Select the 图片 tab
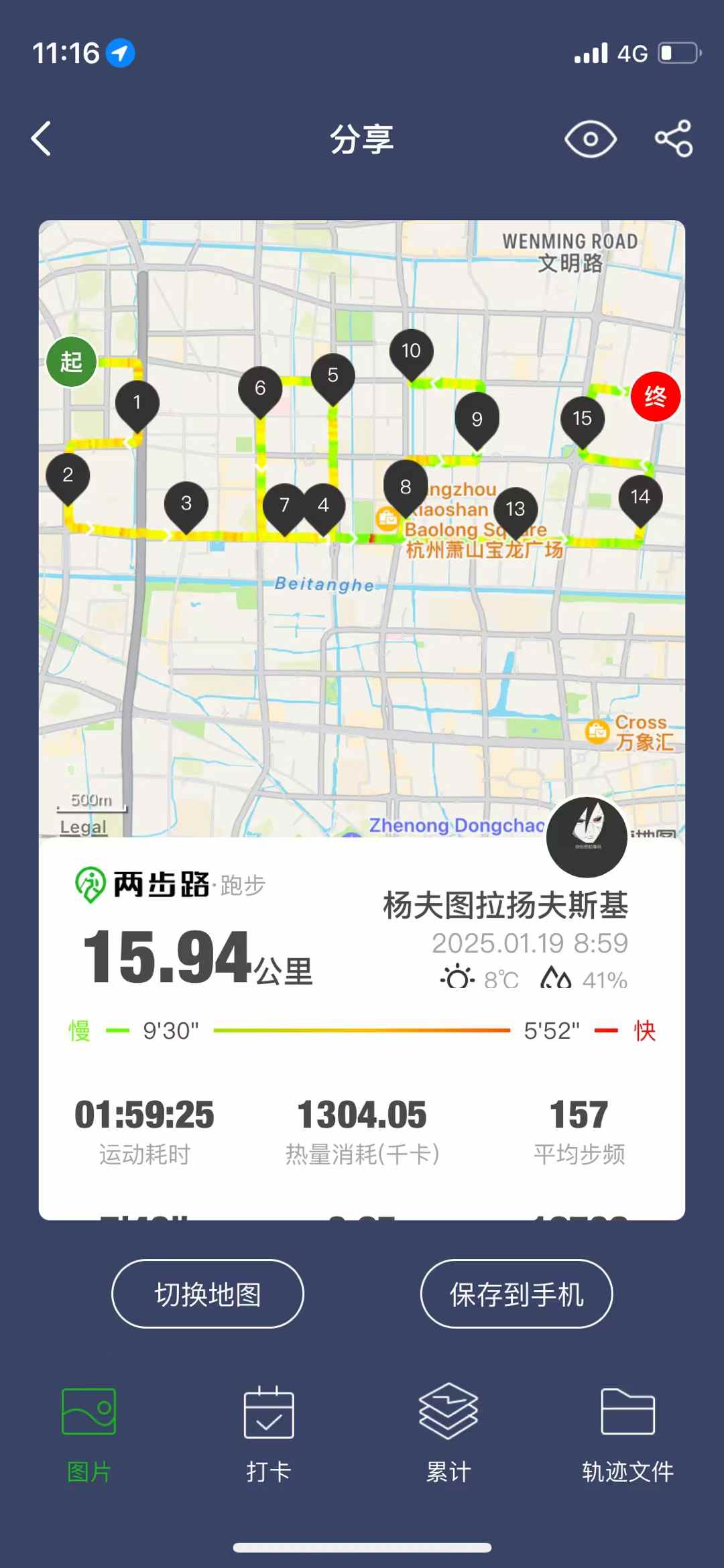This screenshot has width=724, height=1568. click(89, 1435)
